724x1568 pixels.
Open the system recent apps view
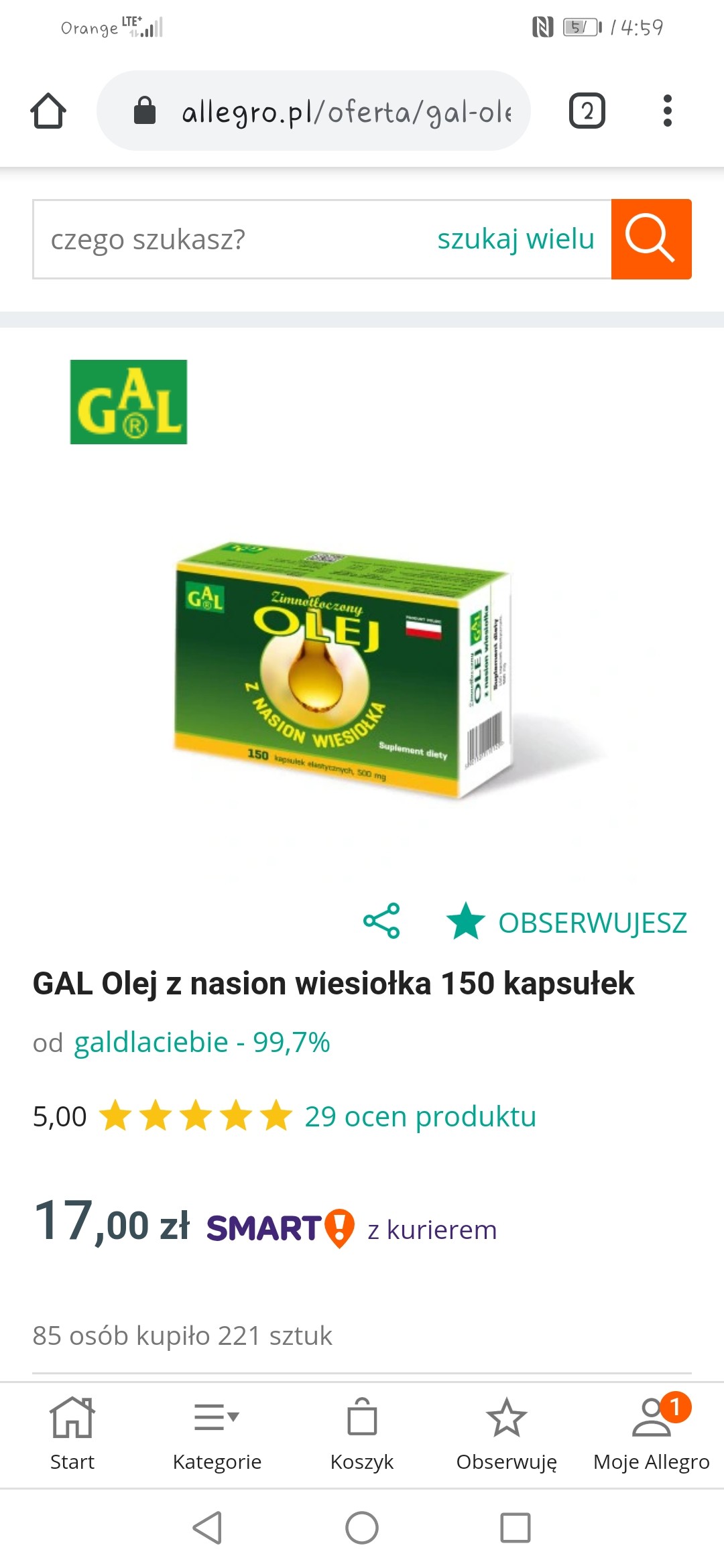pos(516,1528)
